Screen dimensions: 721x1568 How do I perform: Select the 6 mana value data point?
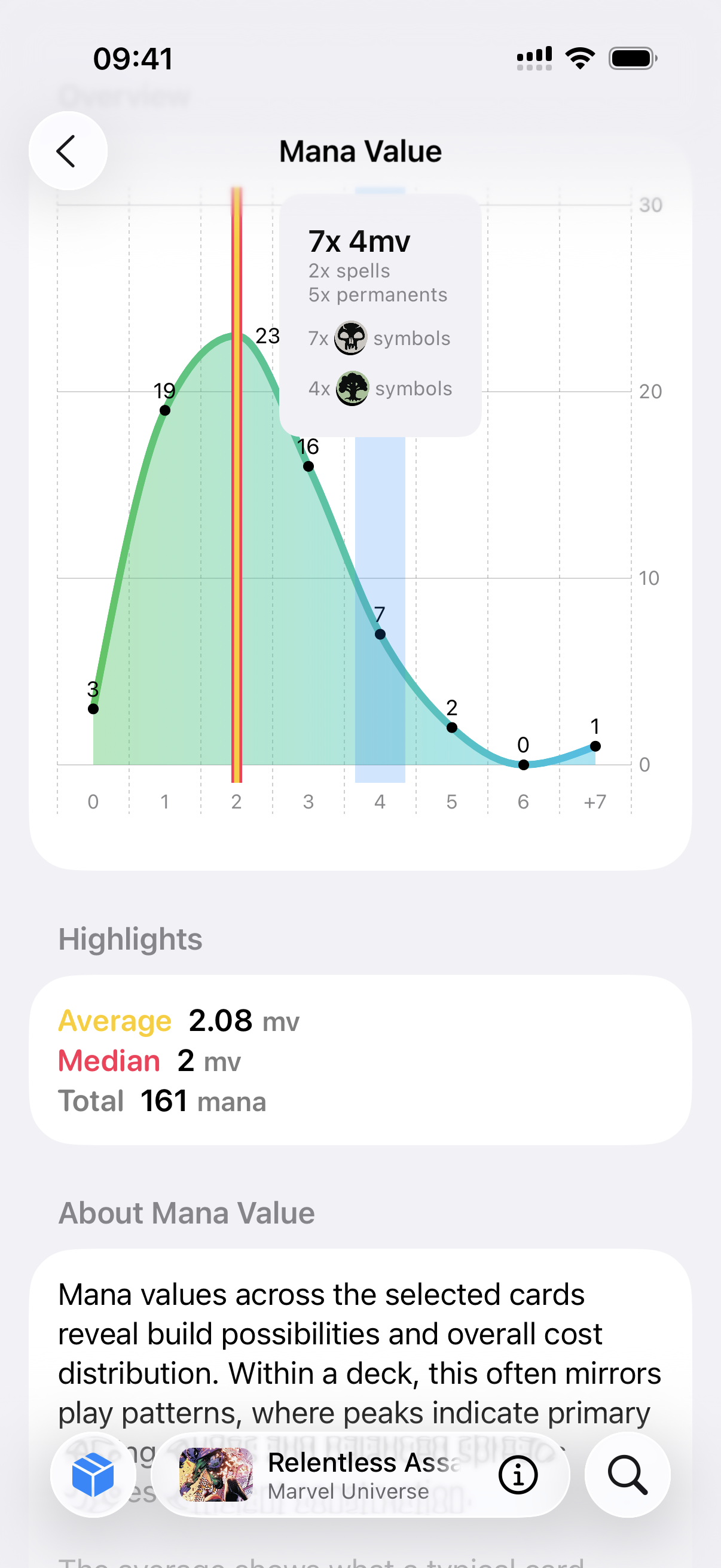[523, 764]
